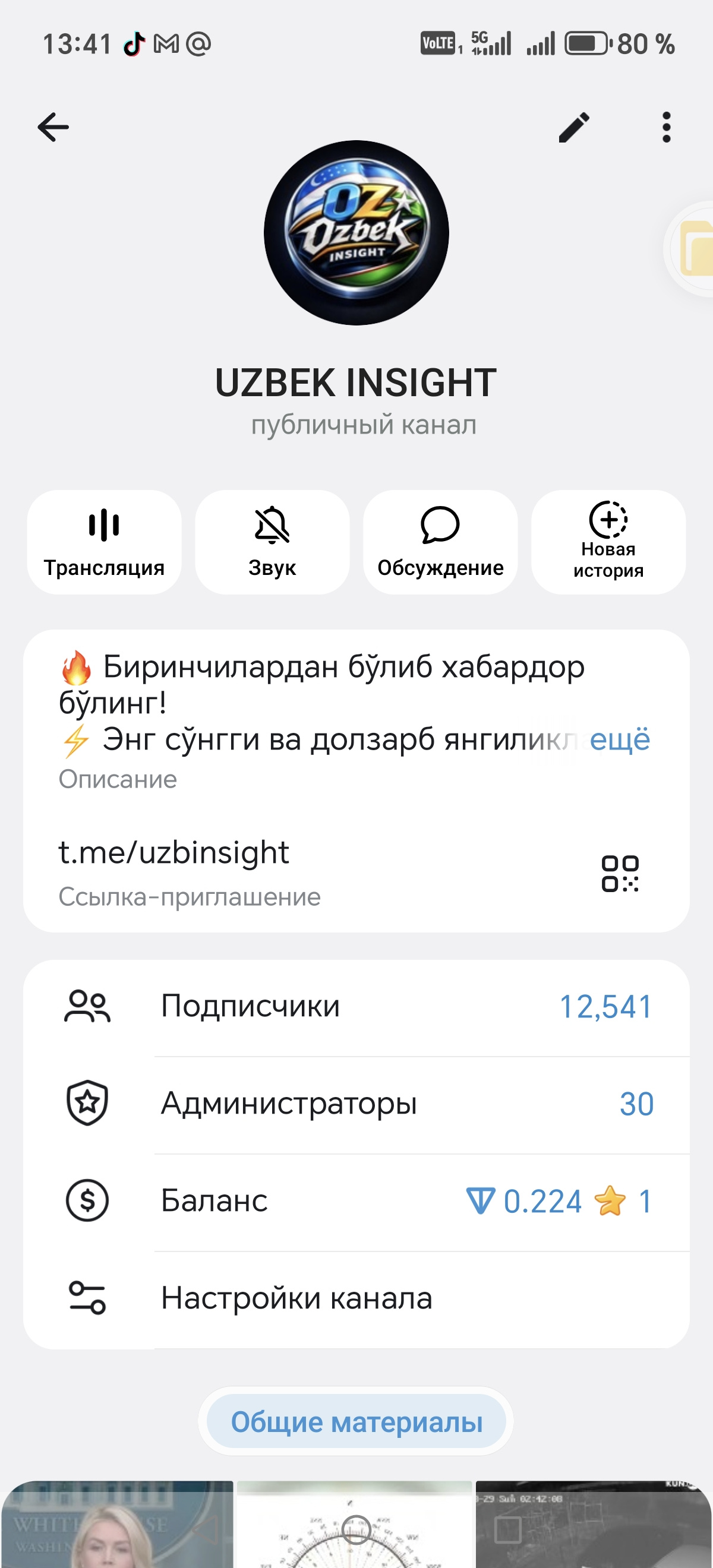
Task: Go back using the arrow icon
Action: pyautogui.click(x=53, y=127)
